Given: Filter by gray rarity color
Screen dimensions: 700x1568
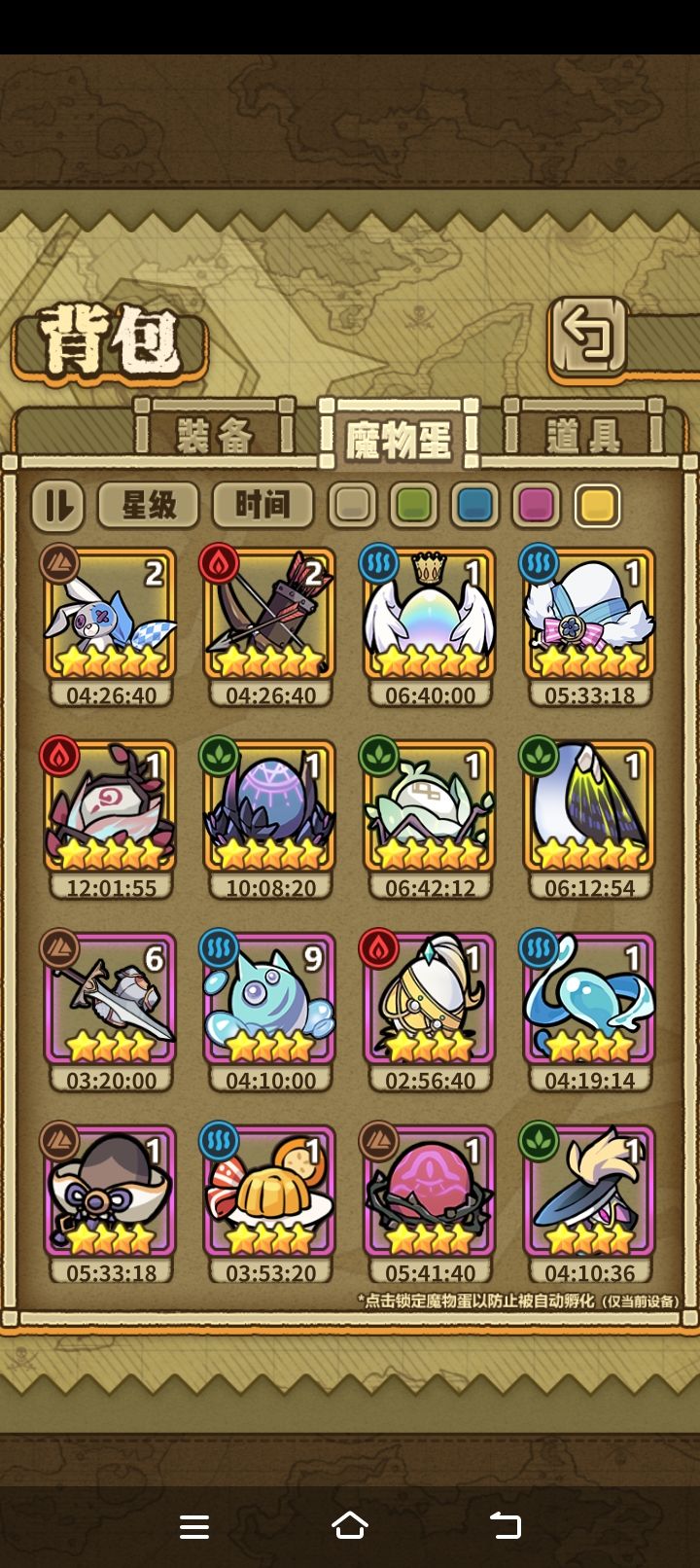Looking at the screenshot, I should point(352,505).
